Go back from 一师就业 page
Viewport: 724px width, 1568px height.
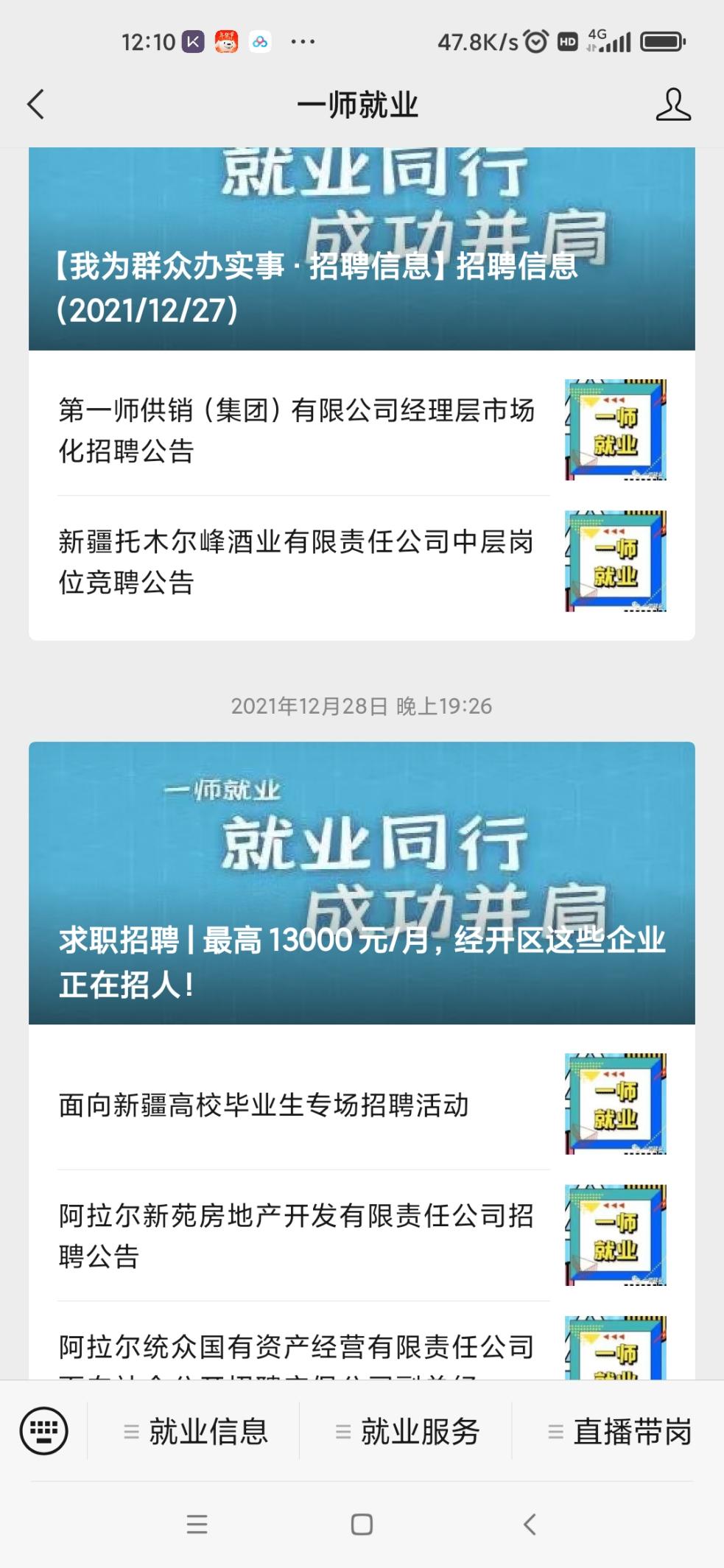(36, 105)
